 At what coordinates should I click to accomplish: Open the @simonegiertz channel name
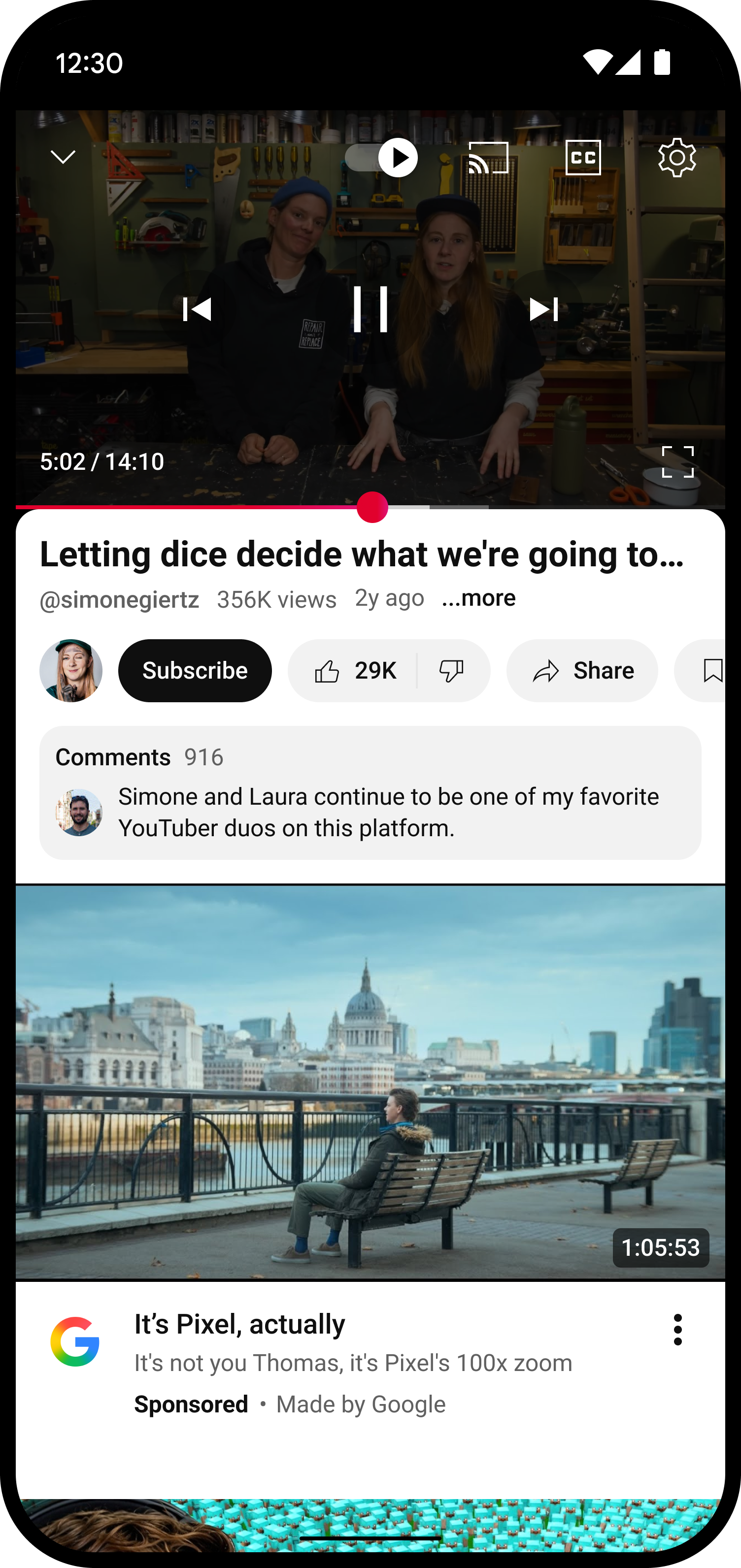(x=119, y=599)
